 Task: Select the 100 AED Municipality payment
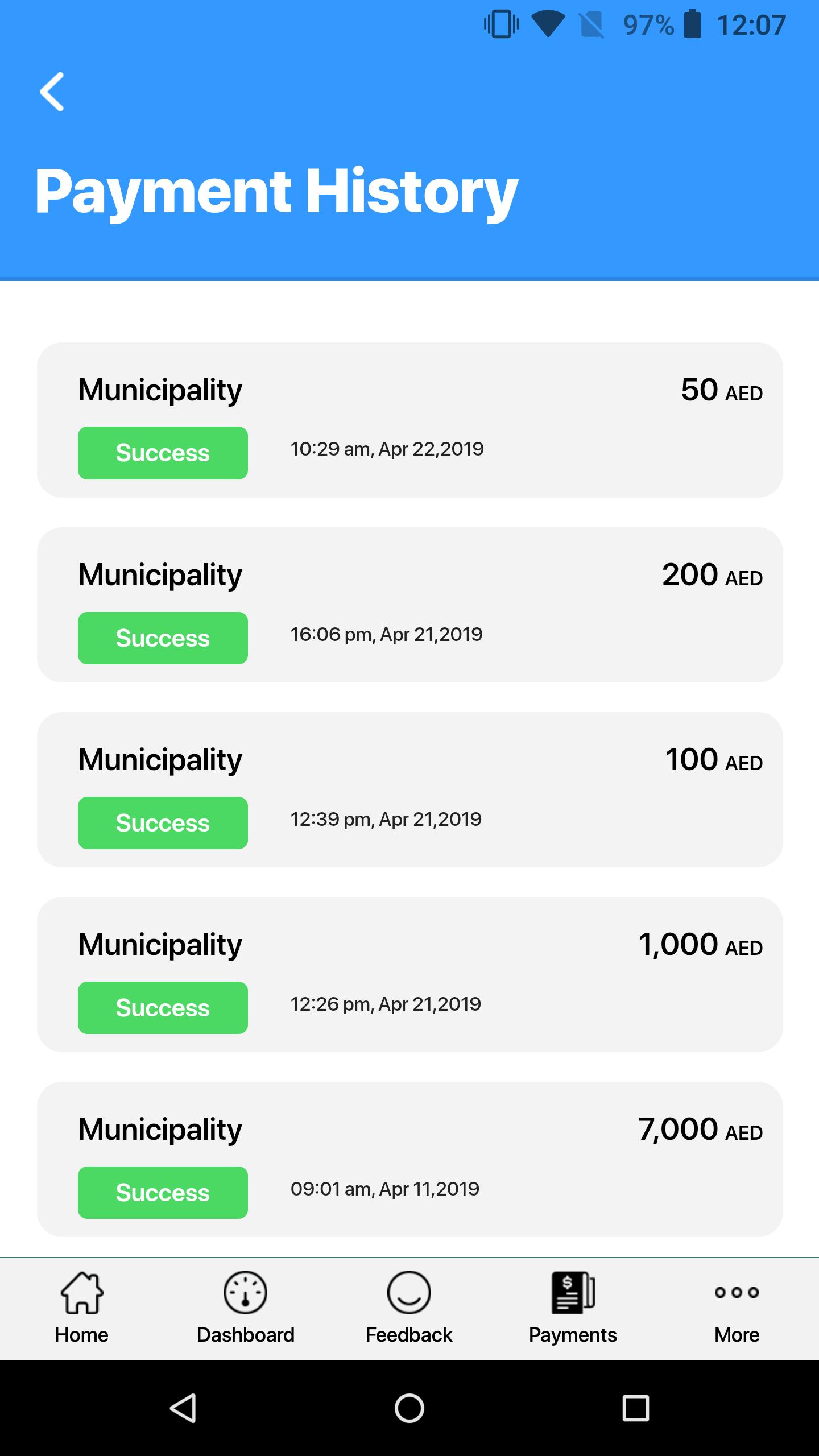(x=409, y=789)
